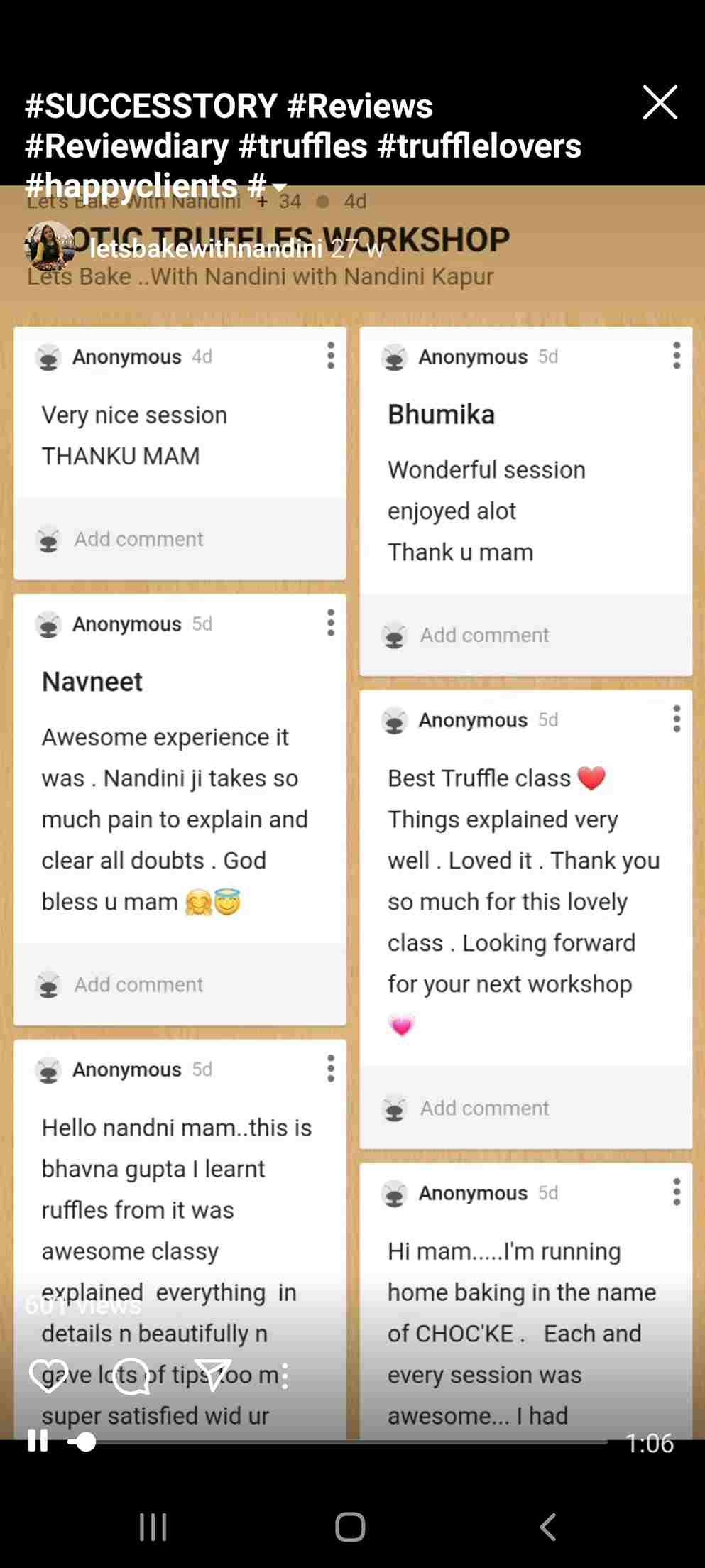Go to the home screen
The image size is (705, 1568).
pos(350,1526)
